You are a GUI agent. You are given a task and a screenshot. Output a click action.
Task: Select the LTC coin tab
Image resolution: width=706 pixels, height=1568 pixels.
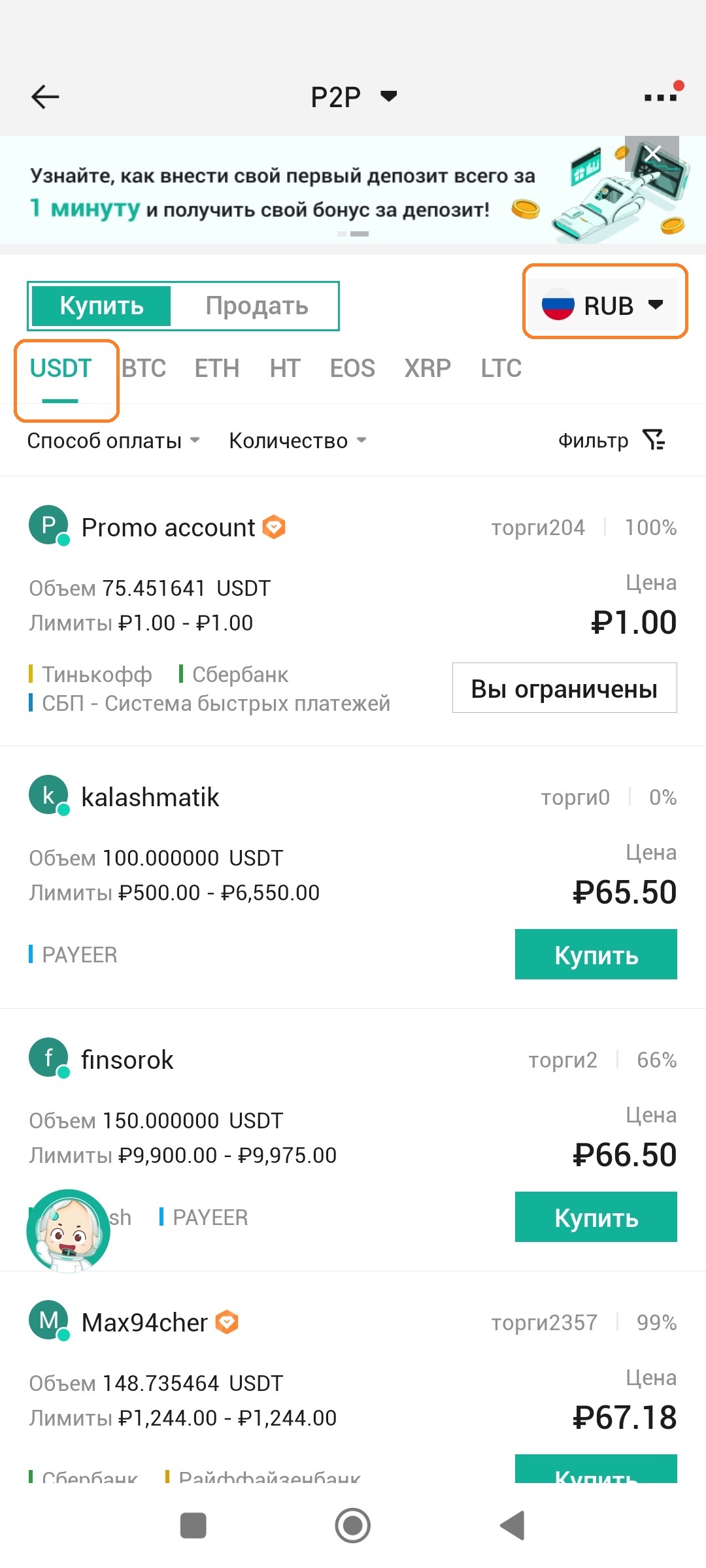tap(501, 368)
